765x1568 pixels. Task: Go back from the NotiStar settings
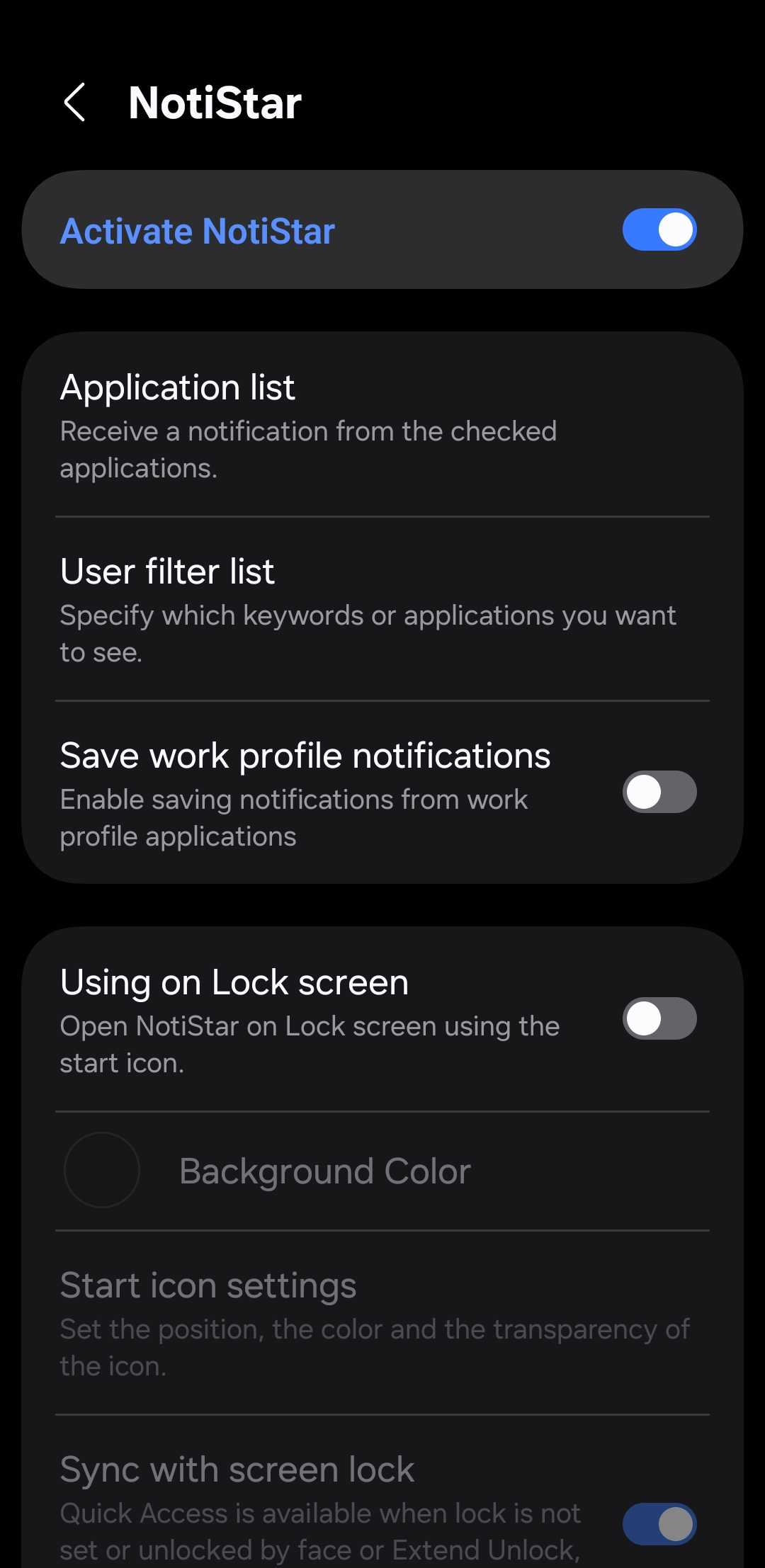pos(75,103)
